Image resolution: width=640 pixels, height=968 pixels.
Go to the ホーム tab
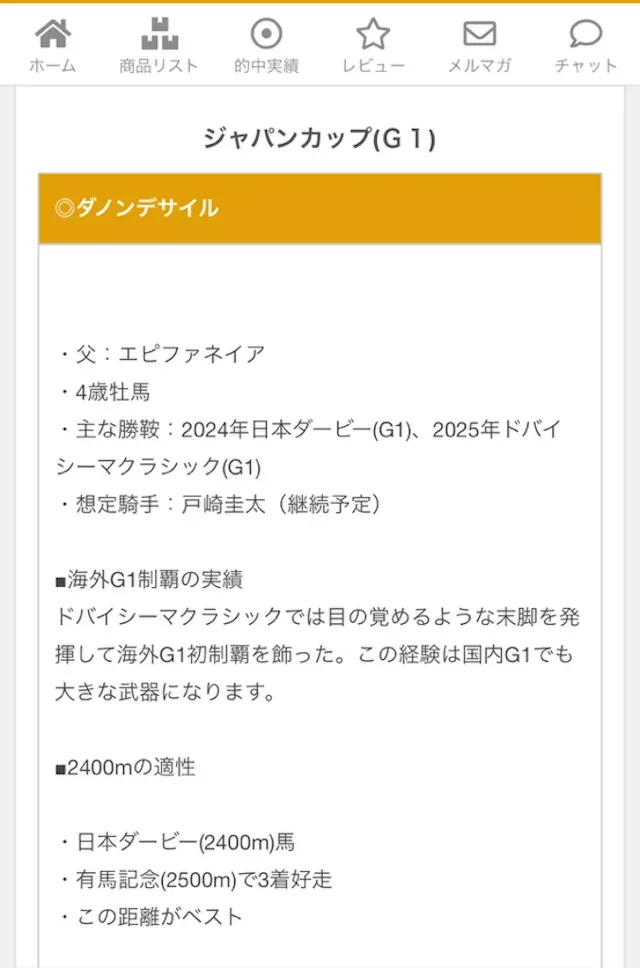53,45
